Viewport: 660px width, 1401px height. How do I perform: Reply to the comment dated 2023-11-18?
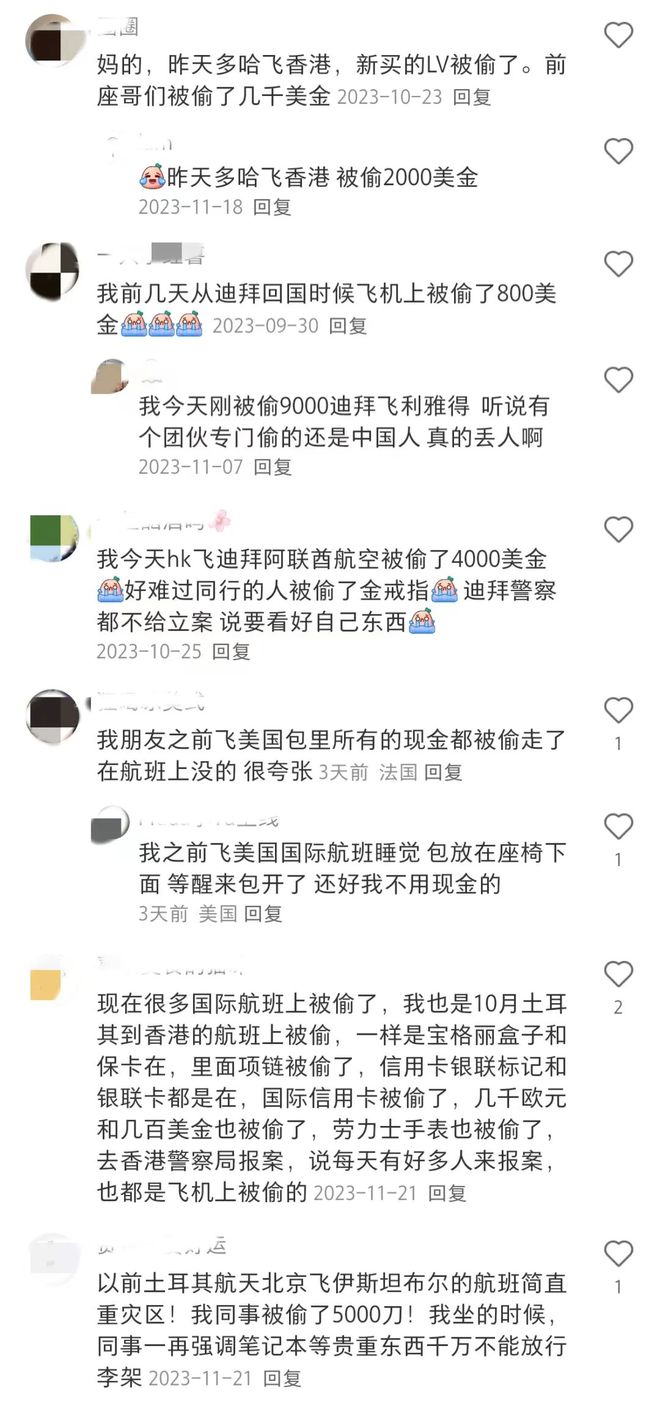point(271,207)
